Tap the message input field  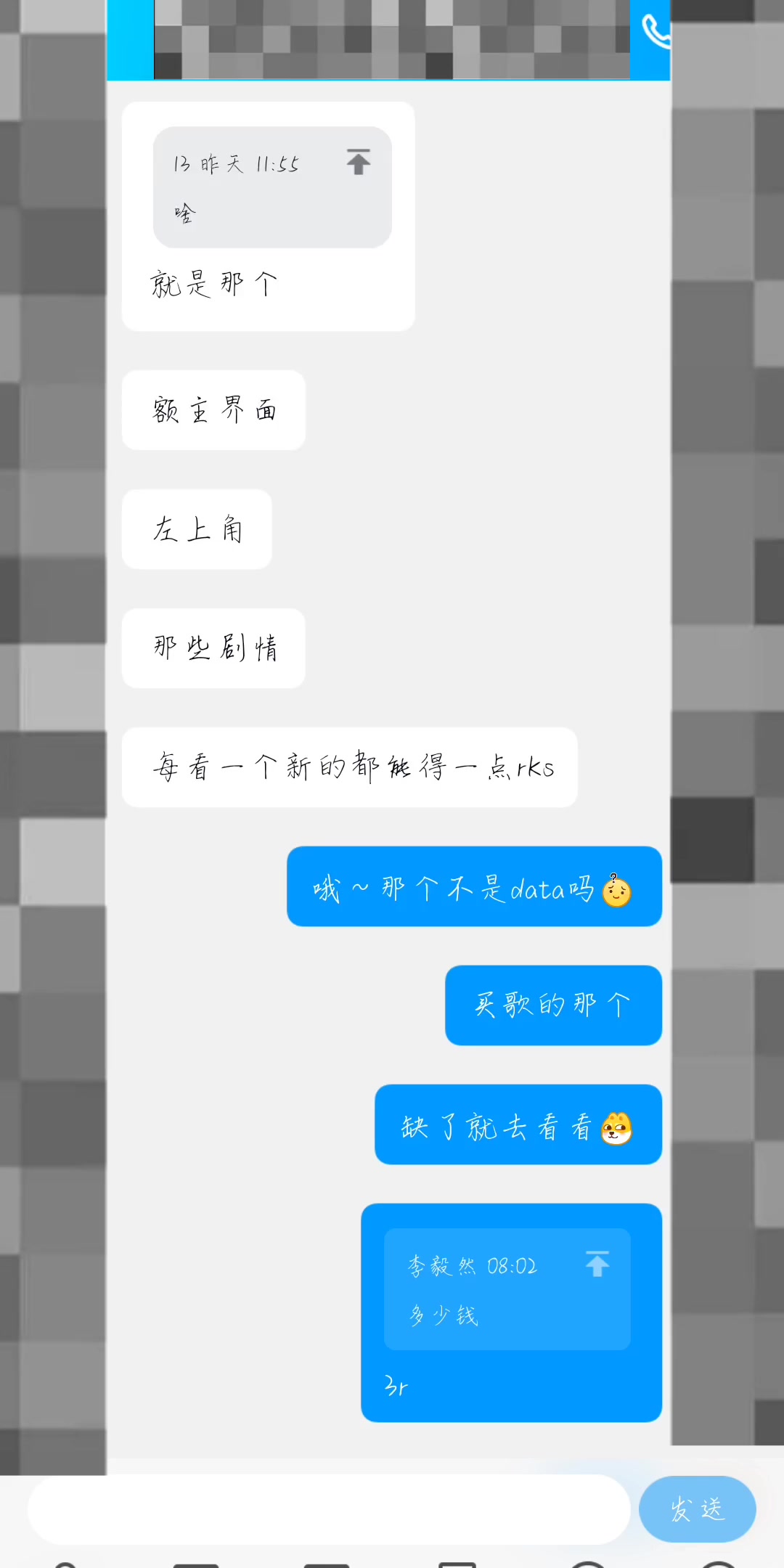[328, 1509]
